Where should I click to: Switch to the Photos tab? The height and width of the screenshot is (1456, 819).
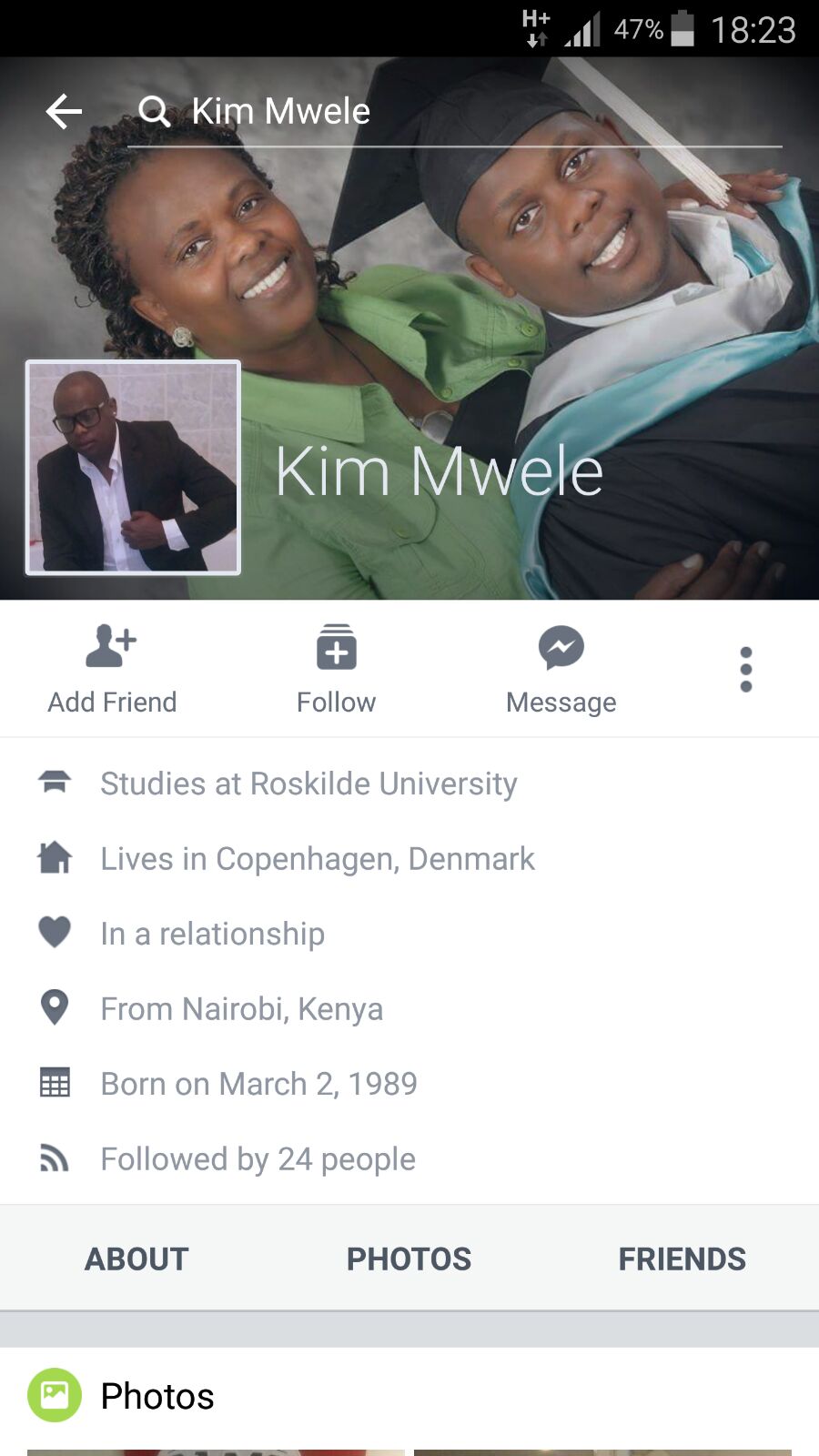point(409,1259)
